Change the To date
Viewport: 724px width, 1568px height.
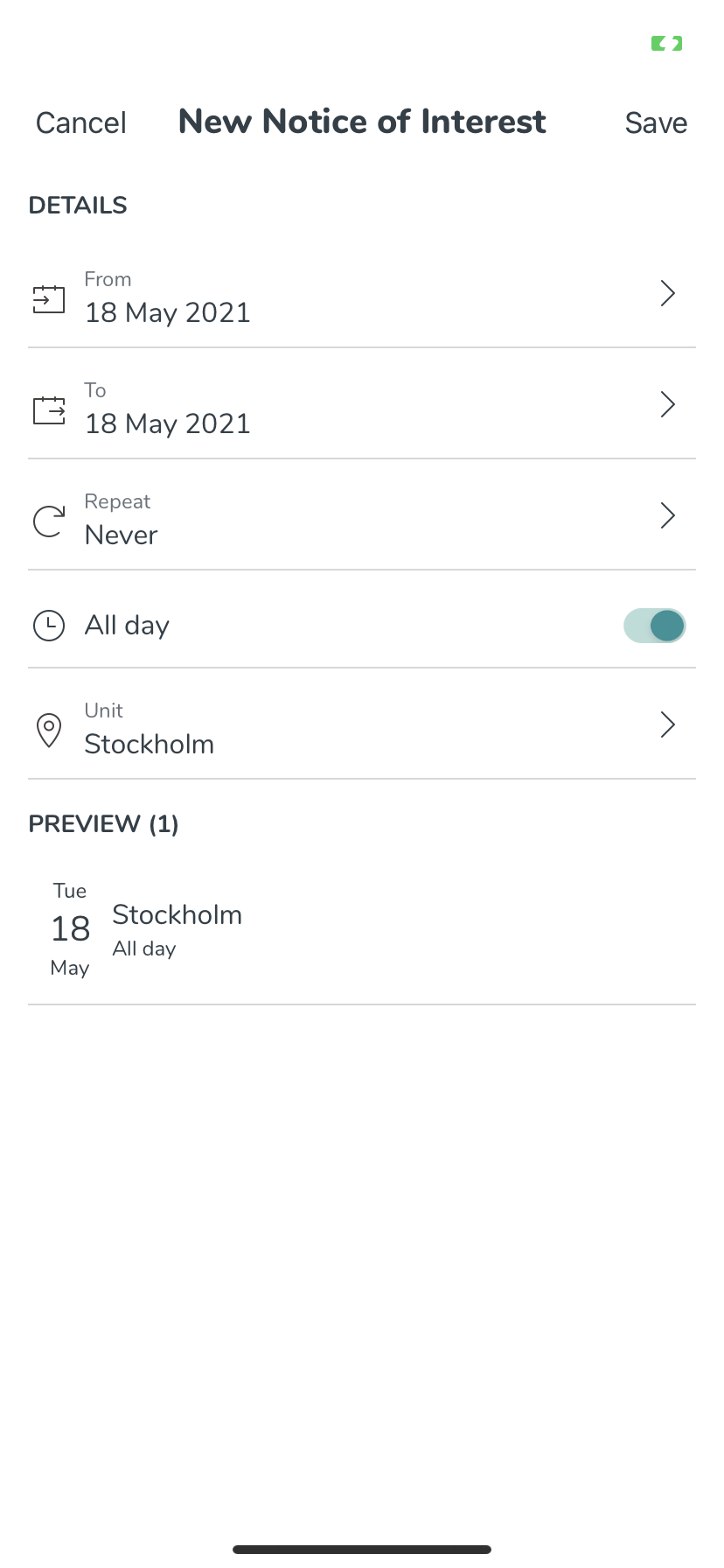(362, 404)
